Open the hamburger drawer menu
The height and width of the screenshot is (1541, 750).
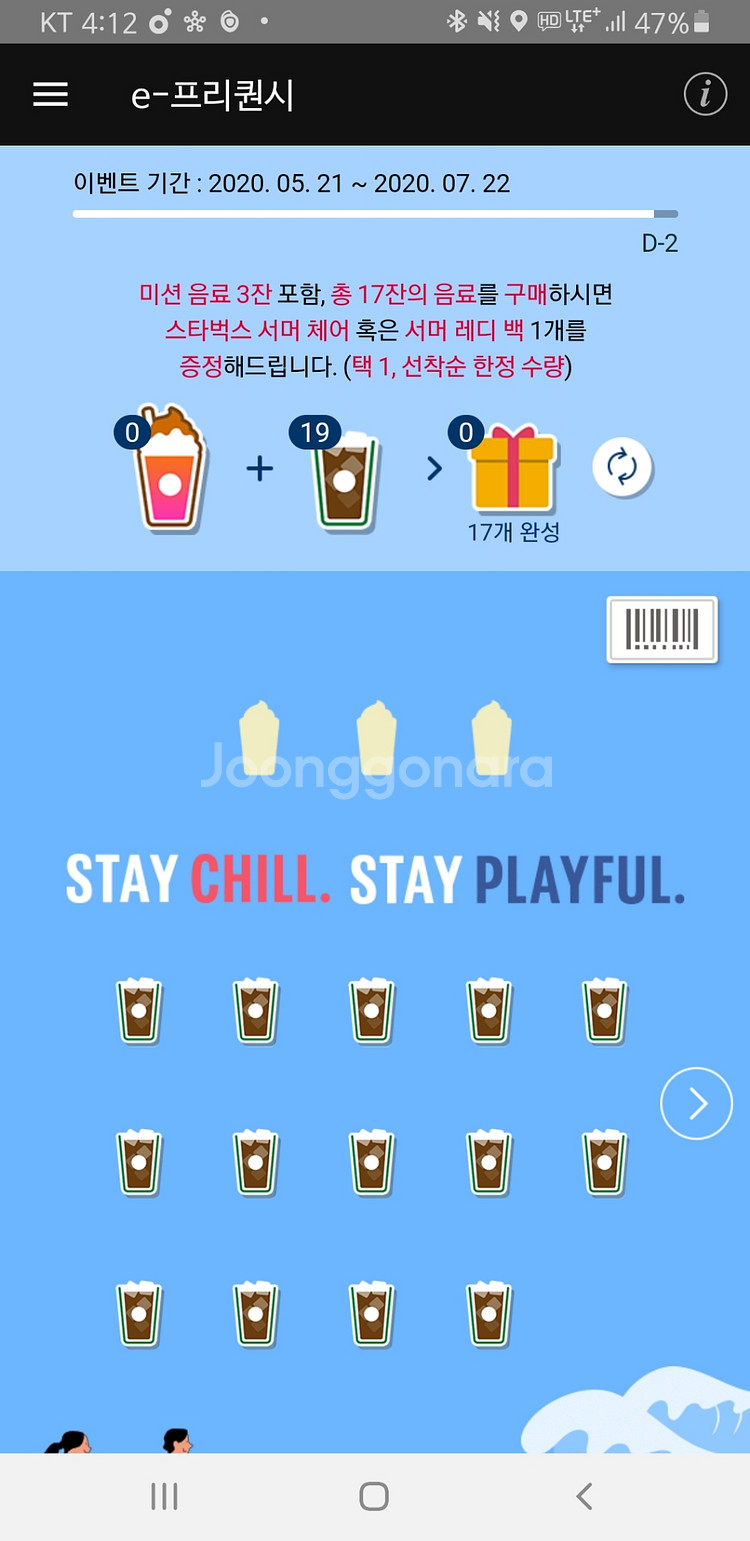(50, 94)
